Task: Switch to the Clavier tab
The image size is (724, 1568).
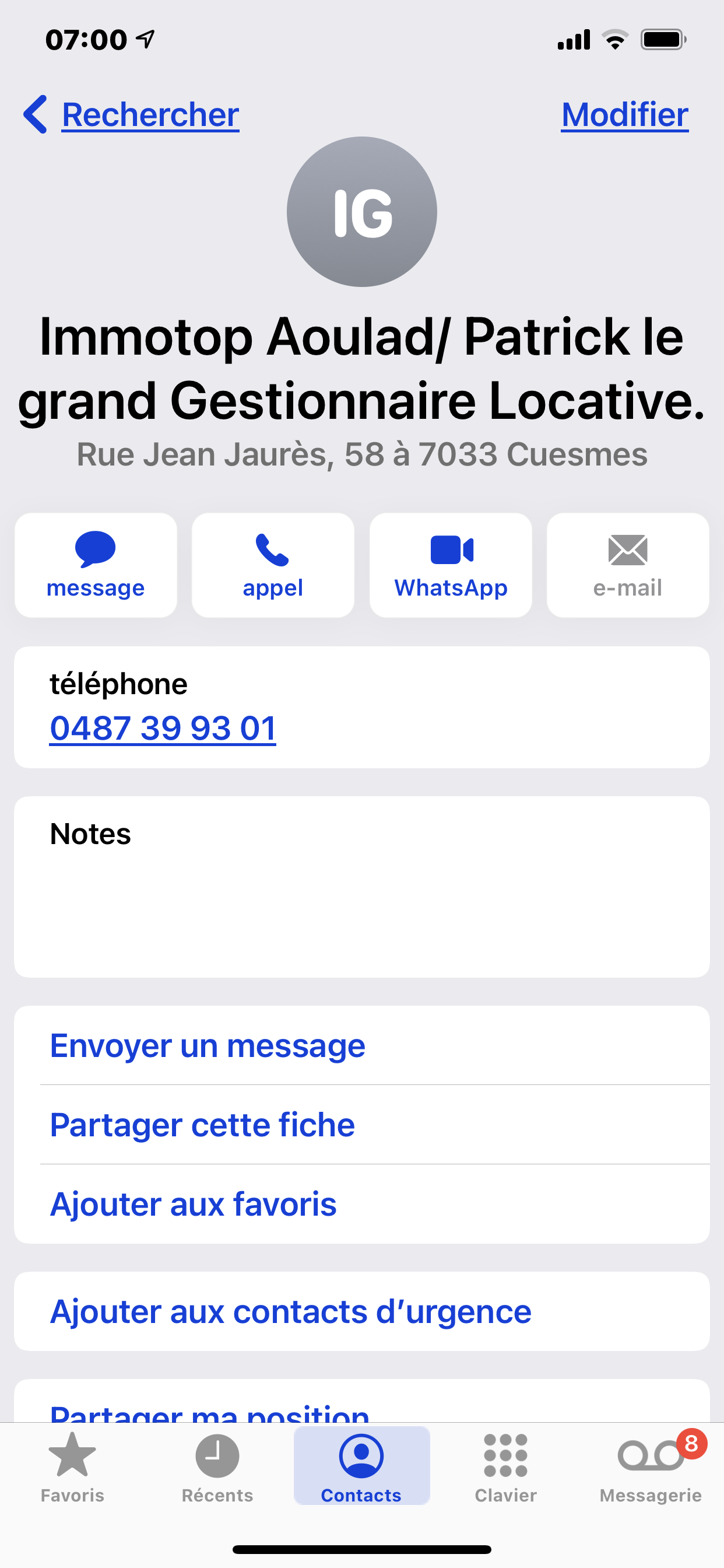Action: click(505, 1467)
